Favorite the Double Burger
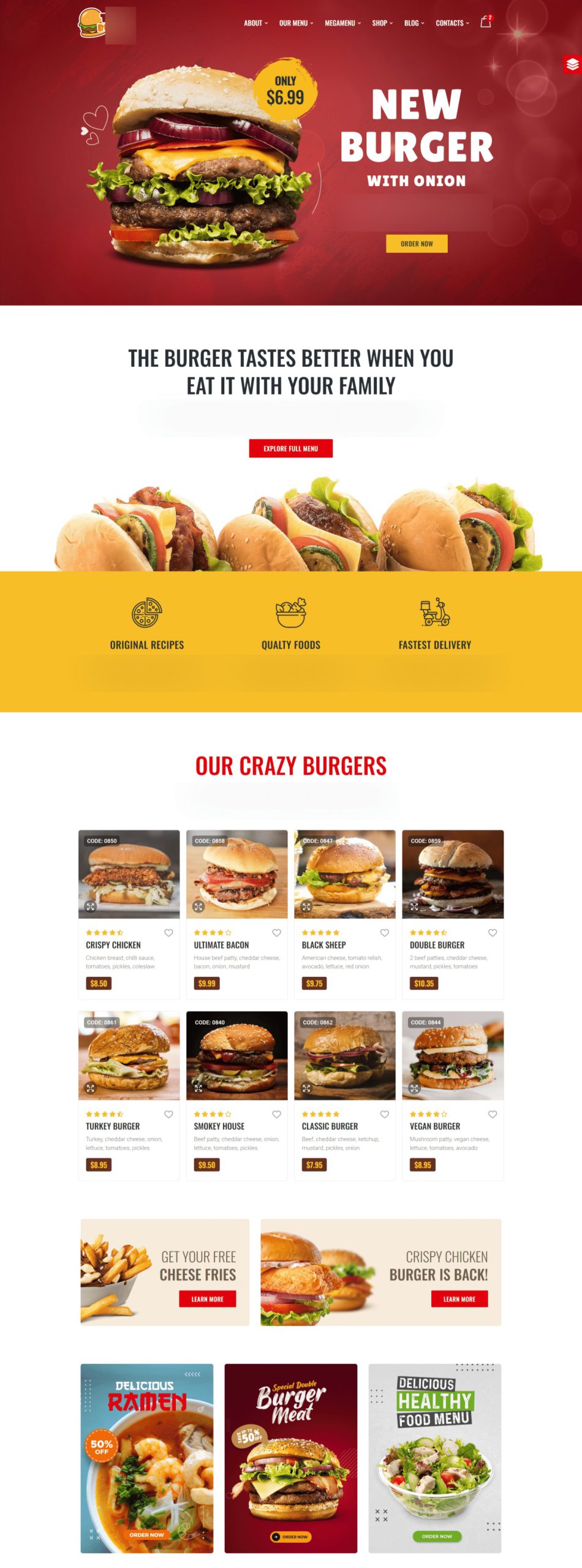This screenshot has width=582, height=1568. point(492,932)
